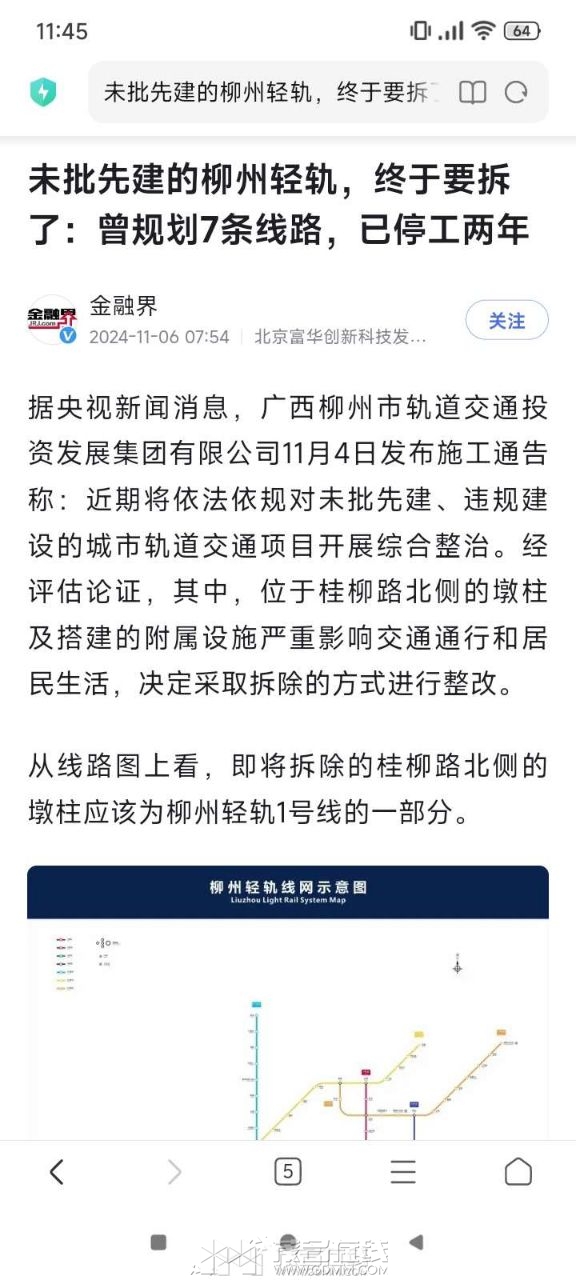Open the 金融界 author profile
The height and width of the screenshot is (1280, 576).
(124, 306)
